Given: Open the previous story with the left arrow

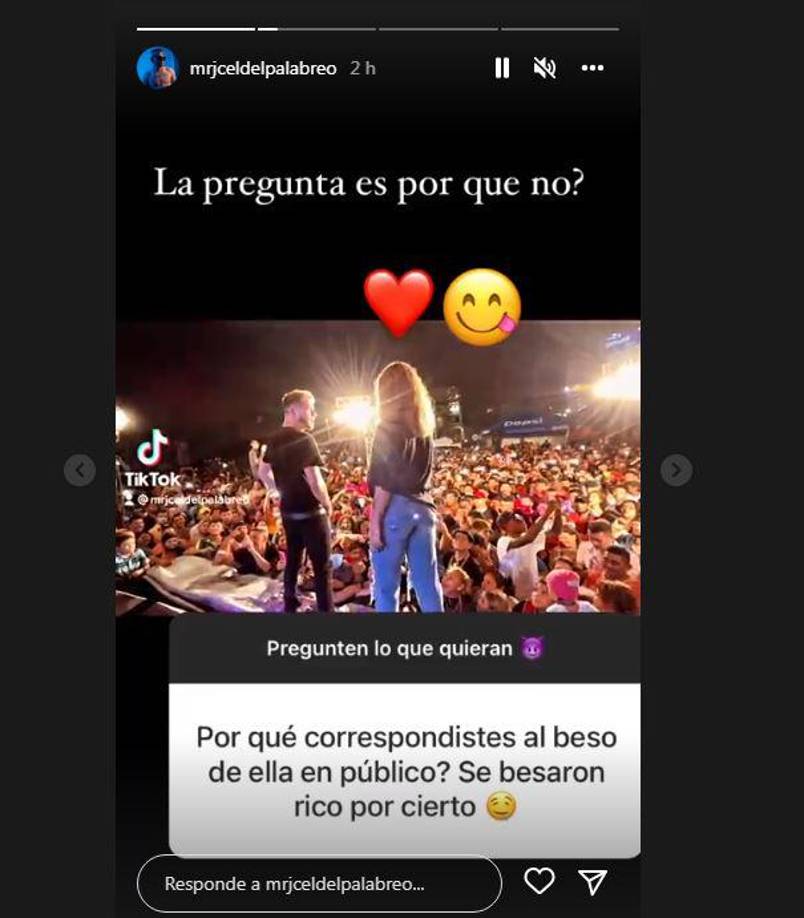Looking at the screenshot, I should 78,467.
